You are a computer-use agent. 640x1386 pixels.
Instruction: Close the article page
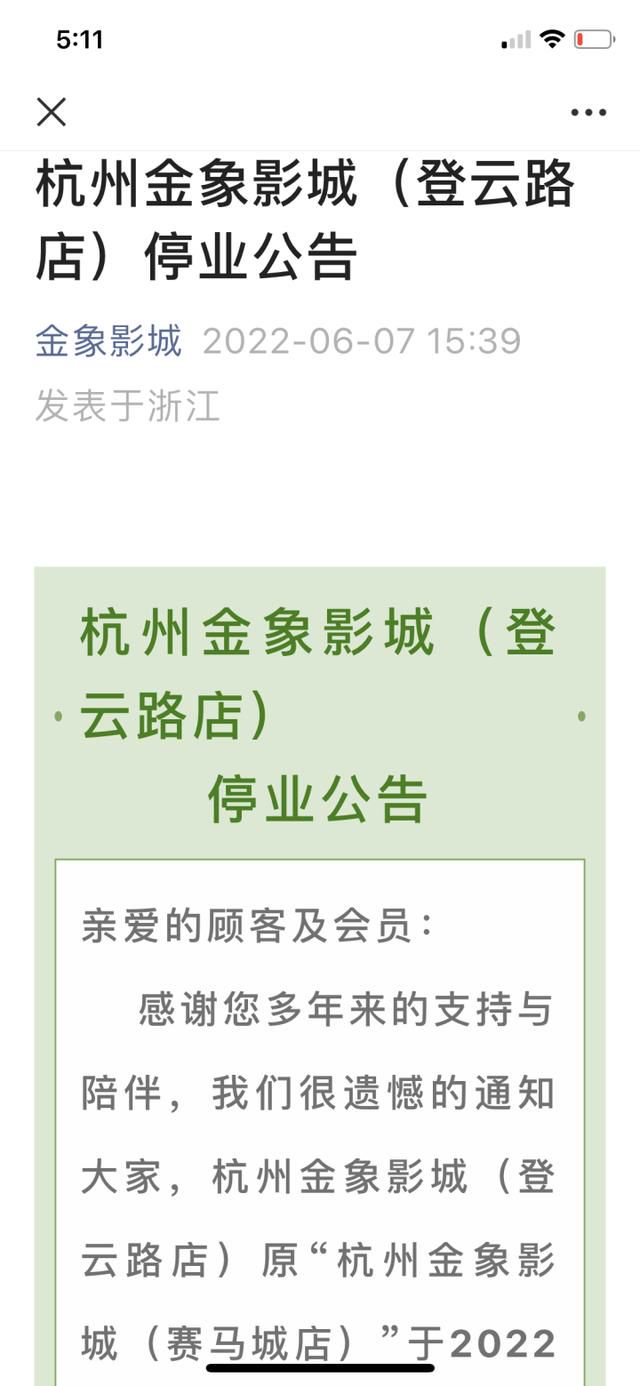(x=51, y=112)
